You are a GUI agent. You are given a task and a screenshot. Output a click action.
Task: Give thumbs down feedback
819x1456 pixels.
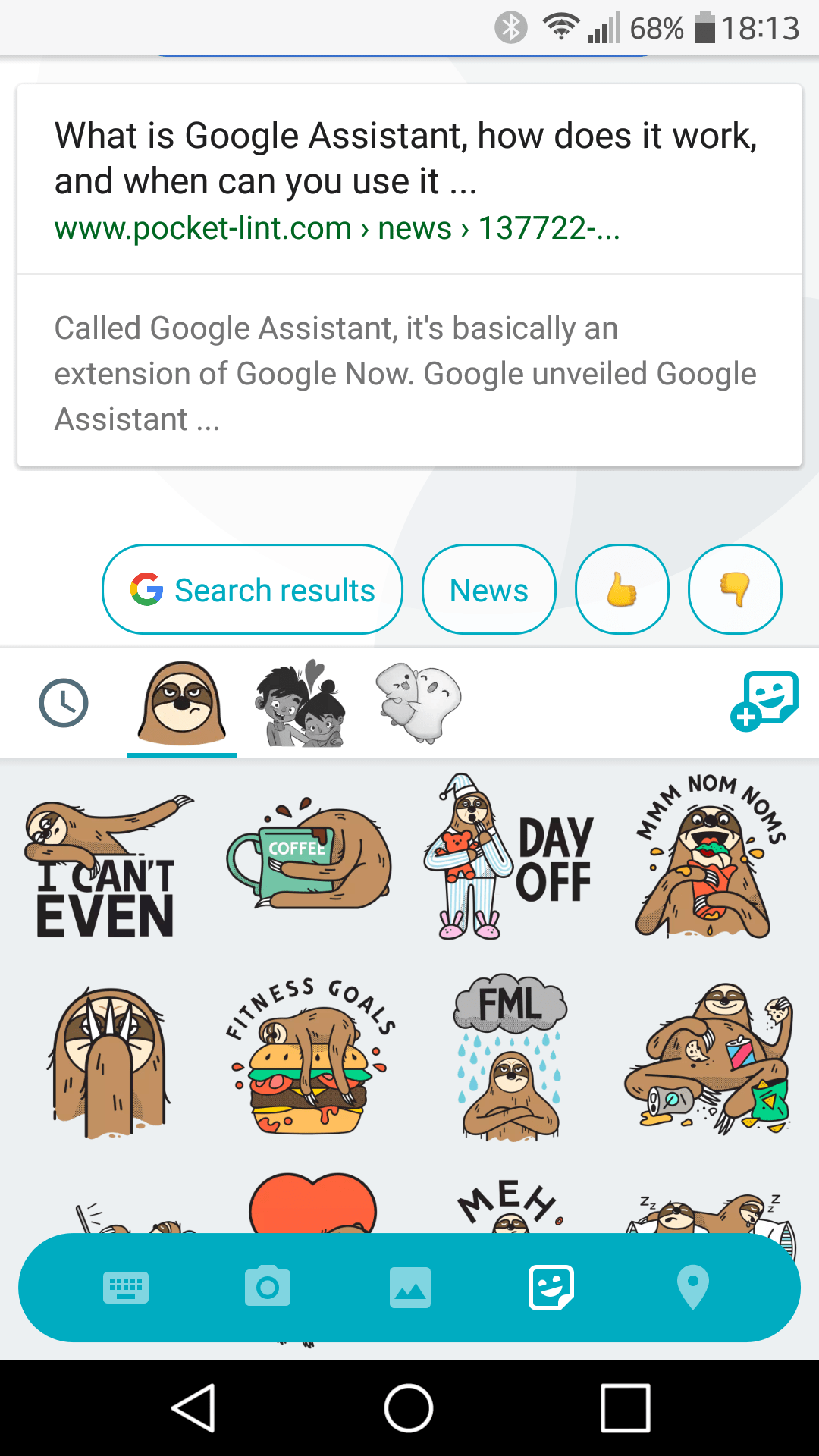point(735,589)
